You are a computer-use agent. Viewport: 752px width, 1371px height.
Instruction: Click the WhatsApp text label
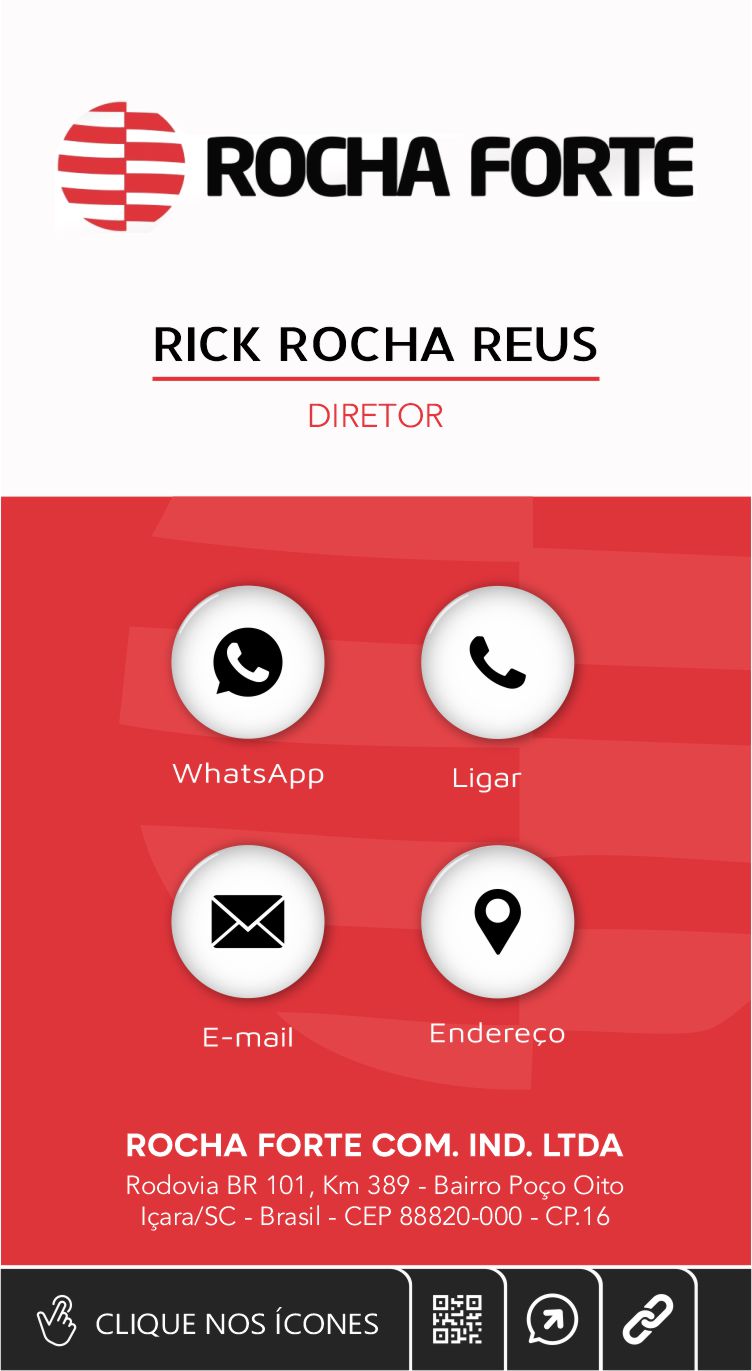tap(248, 773)
